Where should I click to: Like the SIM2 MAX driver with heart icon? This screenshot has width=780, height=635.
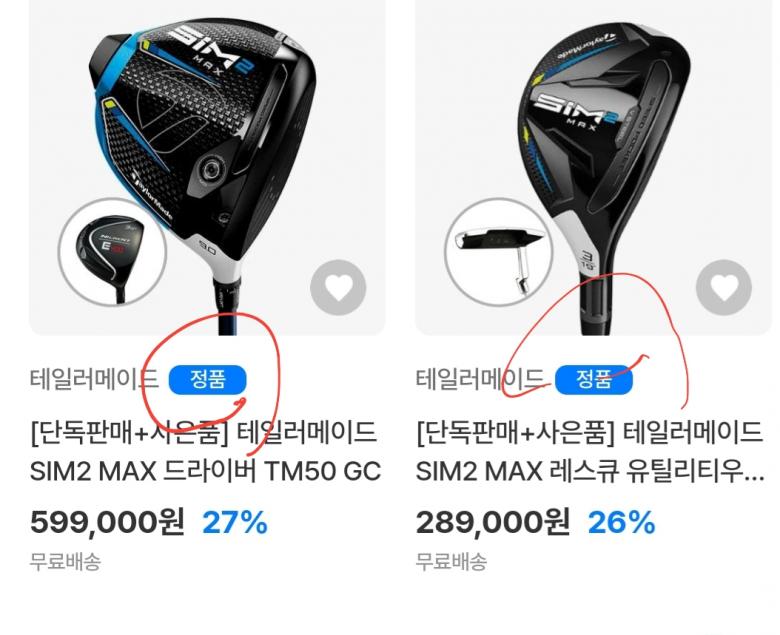[339, 288]
